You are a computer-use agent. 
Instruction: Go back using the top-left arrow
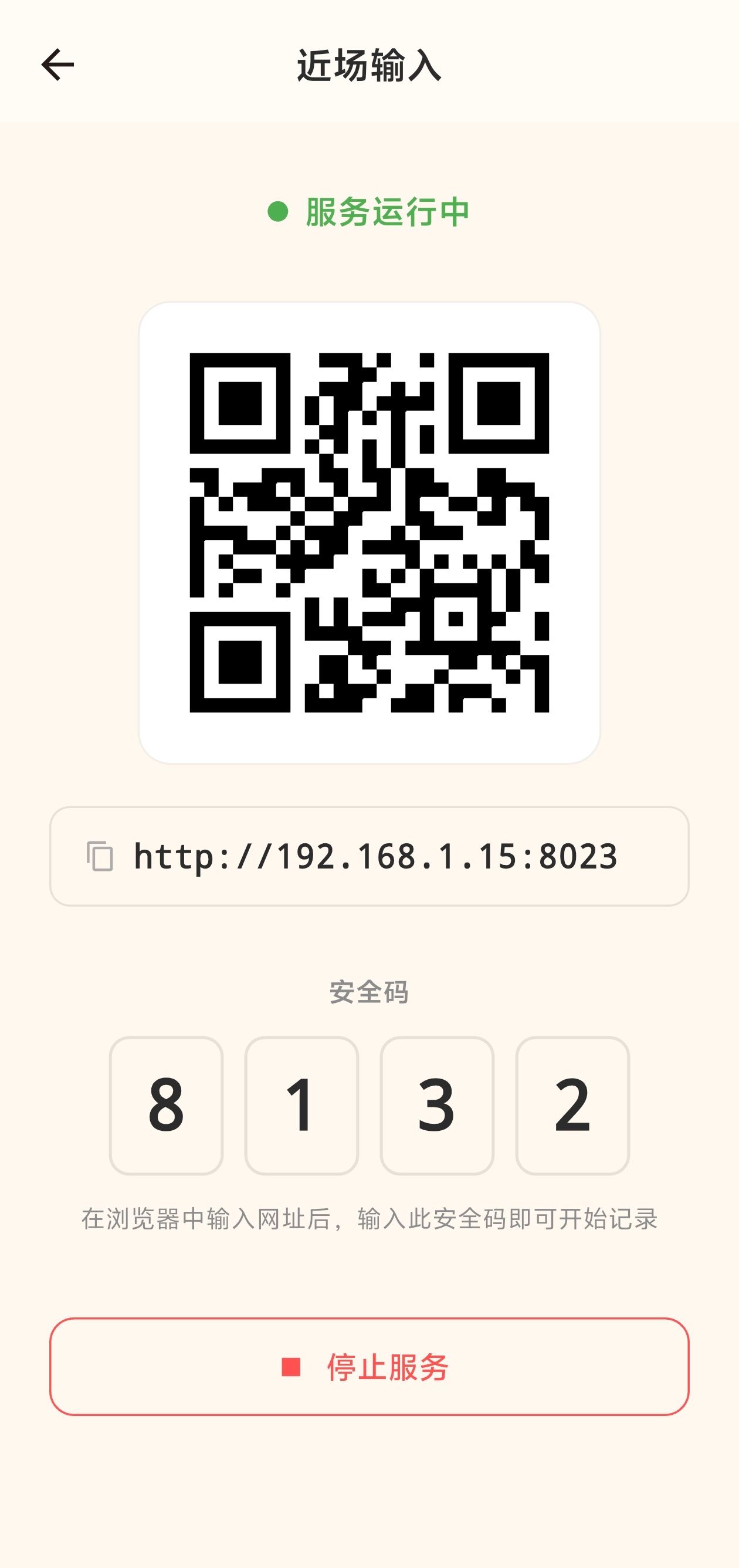(58, 65)
